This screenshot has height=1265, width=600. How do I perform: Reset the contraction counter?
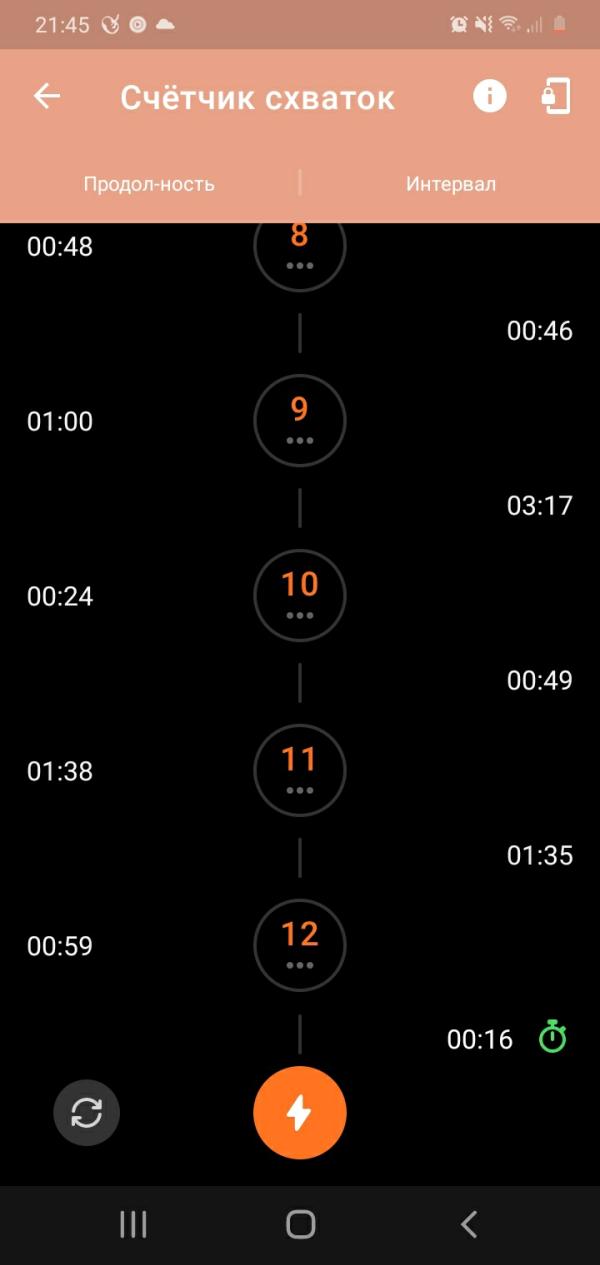tap(87, 1113)
